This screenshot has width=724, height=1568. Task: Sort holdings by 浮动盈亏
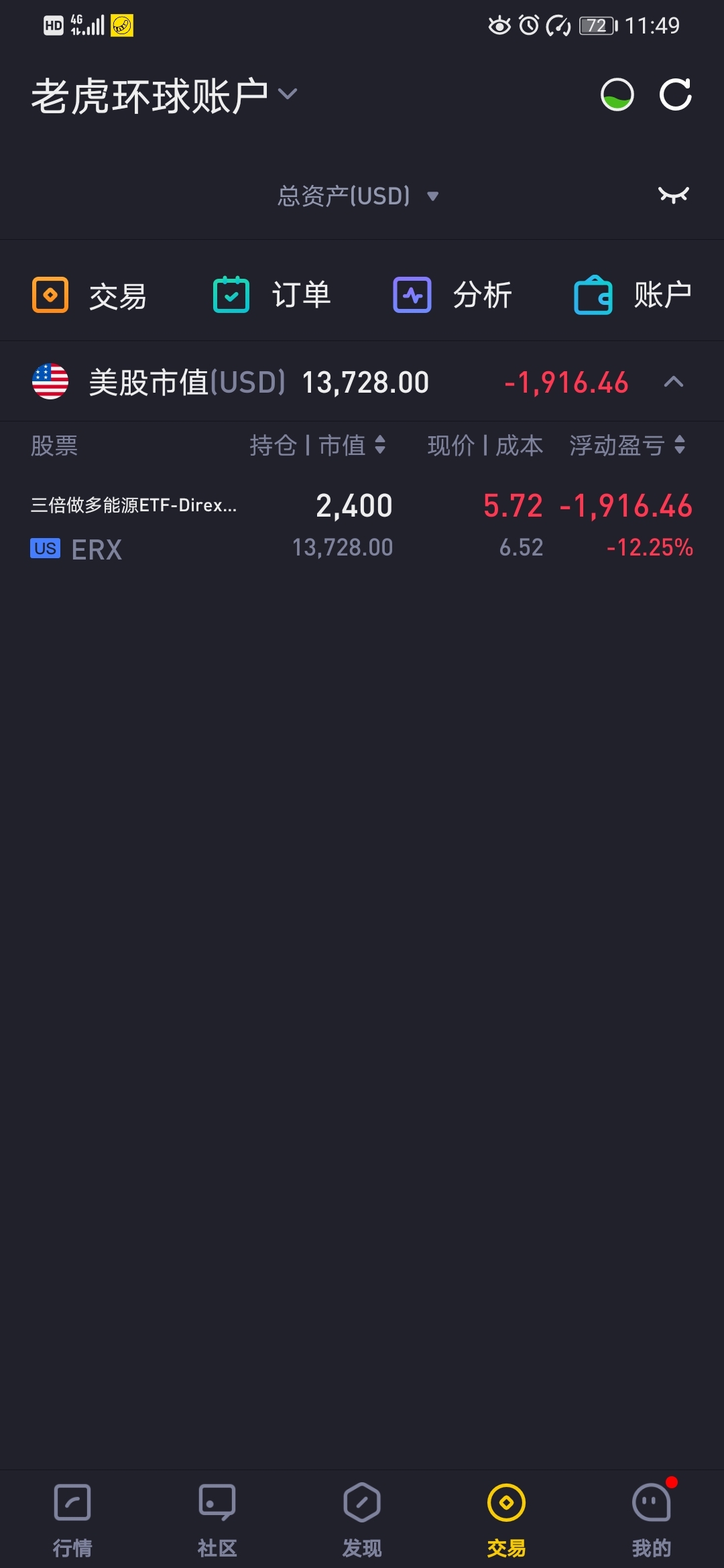627,445
